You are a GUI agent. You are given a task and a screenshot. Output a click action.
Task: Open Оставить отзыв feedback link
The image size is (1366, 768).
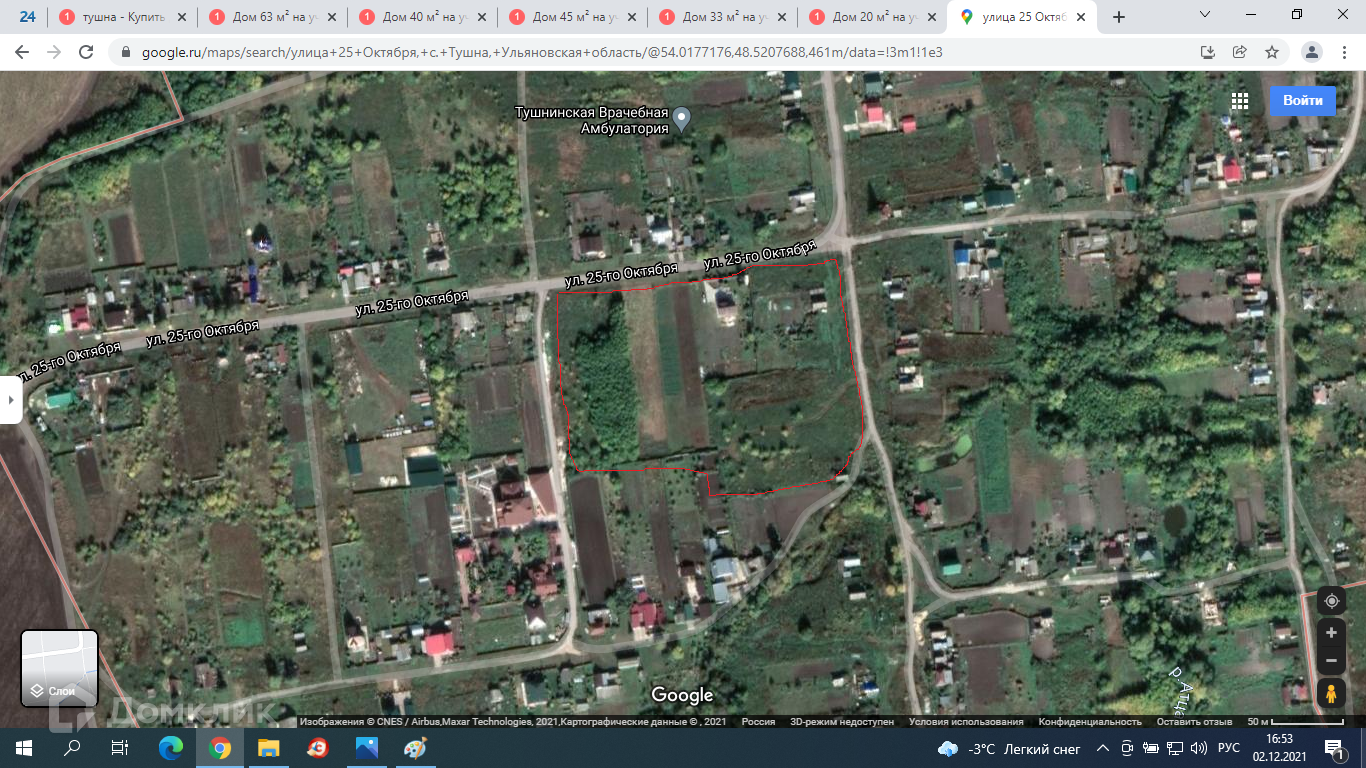pyautogui.click(x=1194, y=722)
